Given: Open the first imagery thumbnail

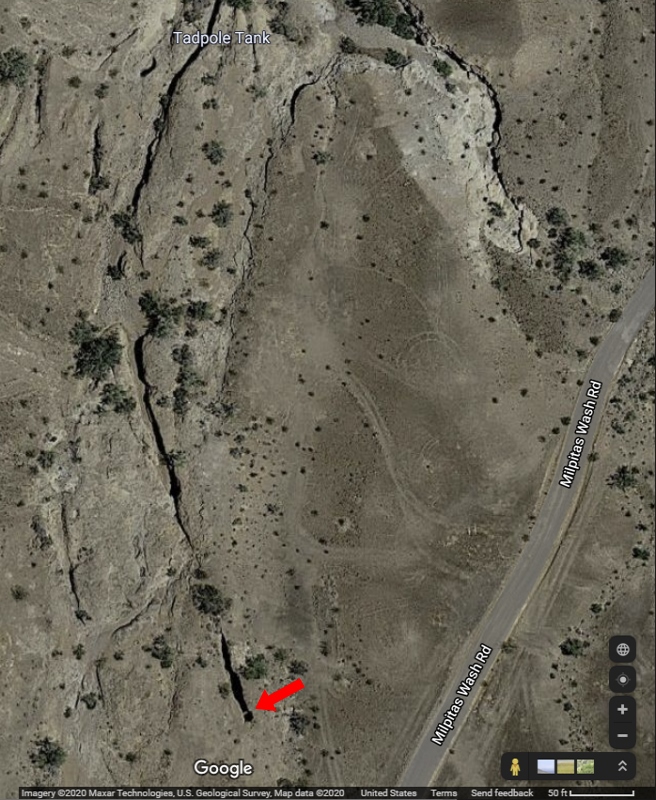Looking at the screenshot, I should pos(546,766).
